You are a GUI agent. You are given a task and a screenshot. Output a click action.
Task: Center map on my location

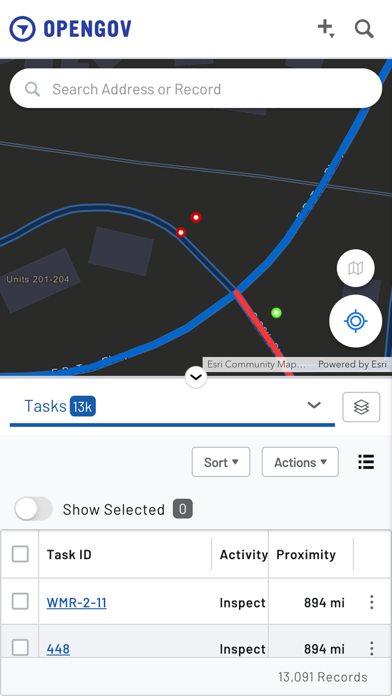[x=356, y=320]
